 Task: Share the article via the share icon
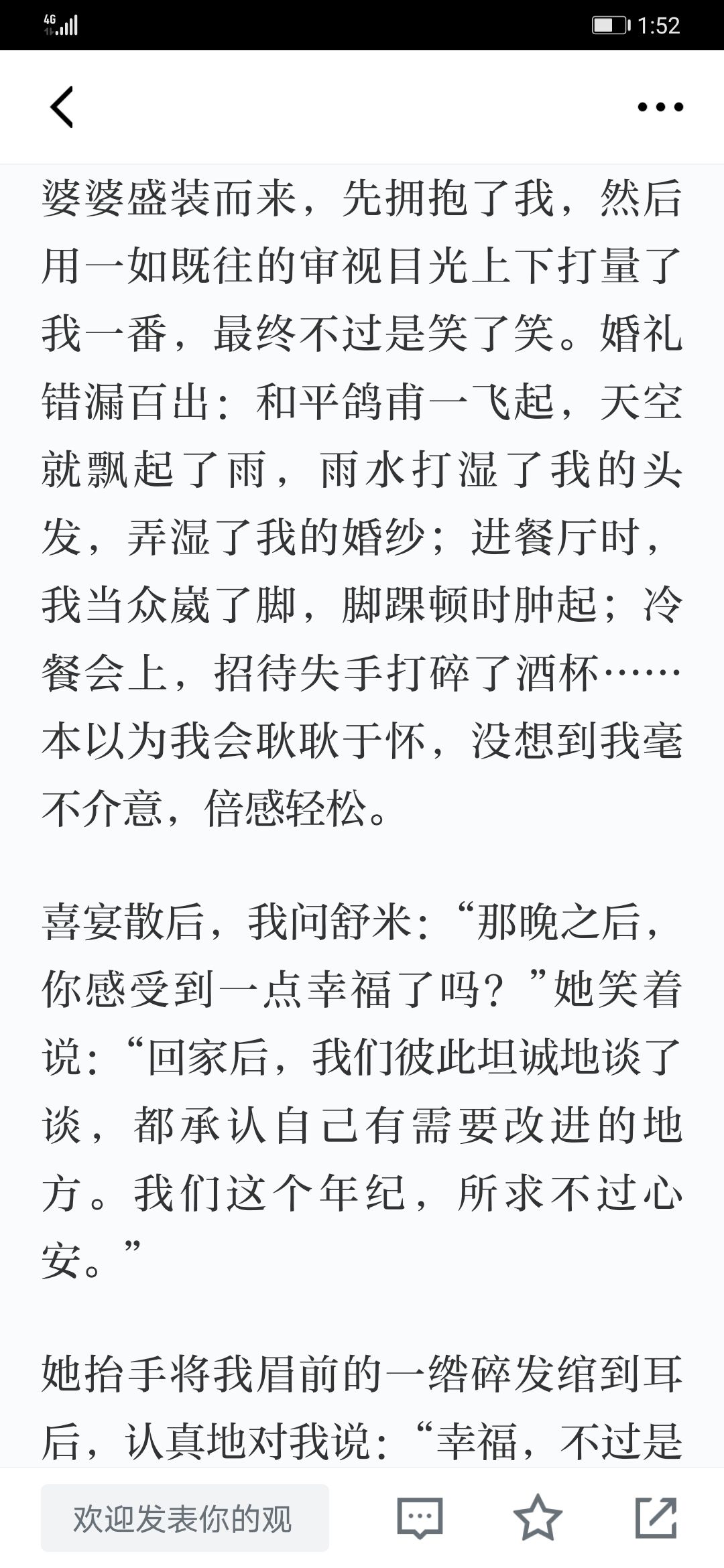pyautogui.click(x=656, y=1518)
